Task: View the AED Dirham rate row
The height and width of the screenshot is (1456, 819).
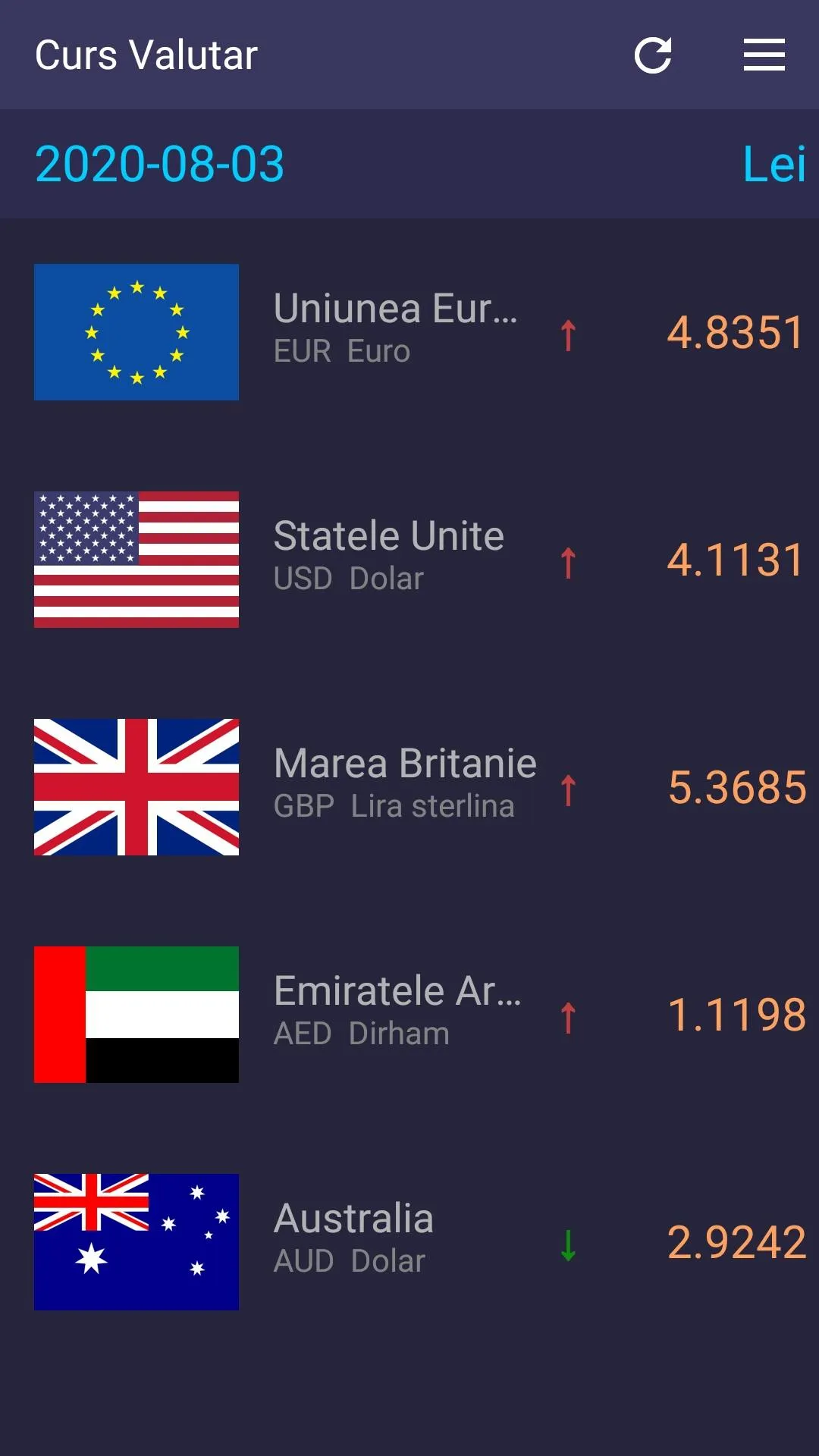Action: [409, 1015]
